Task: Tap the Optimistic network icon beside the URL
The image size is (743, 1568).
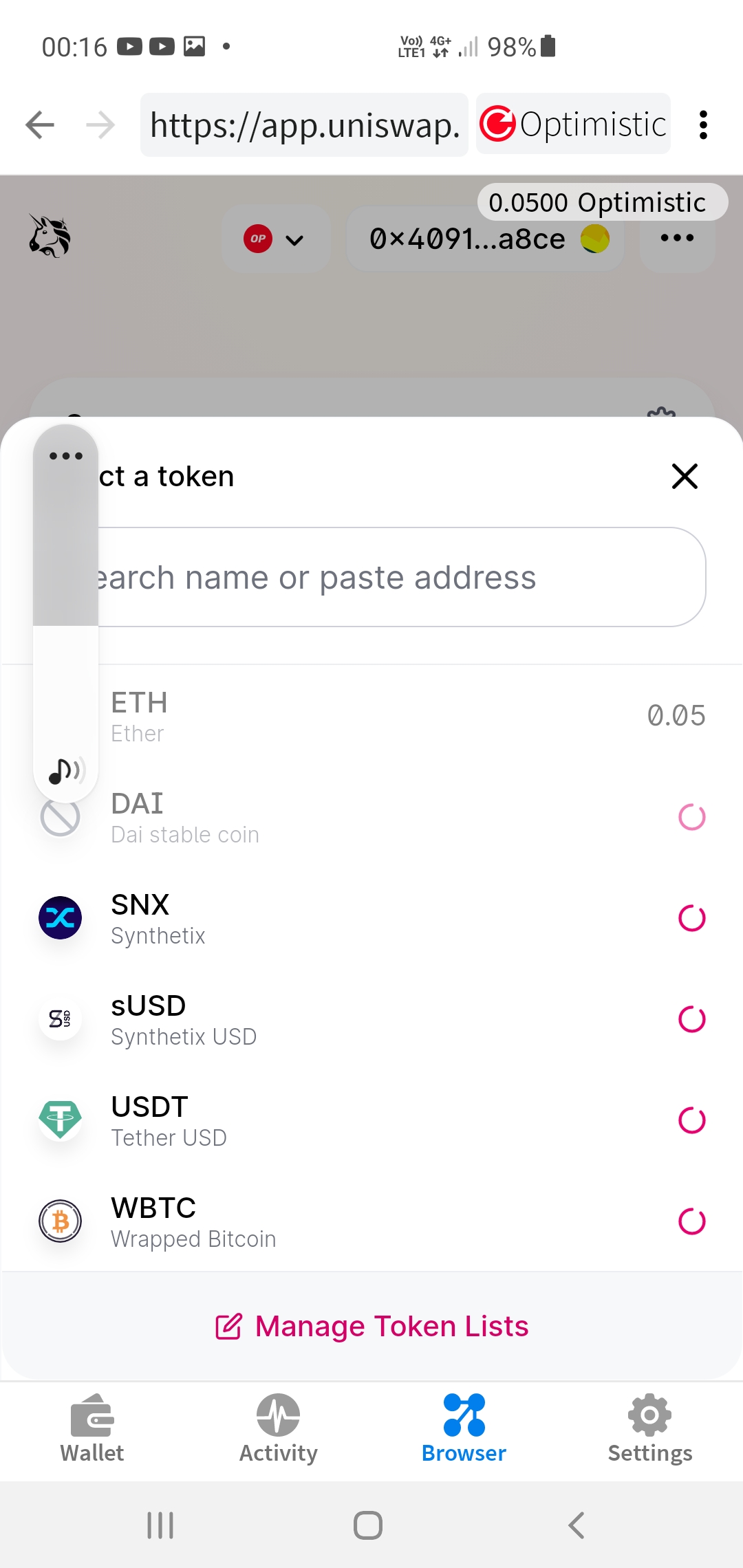Action: (x=498, y=124)
